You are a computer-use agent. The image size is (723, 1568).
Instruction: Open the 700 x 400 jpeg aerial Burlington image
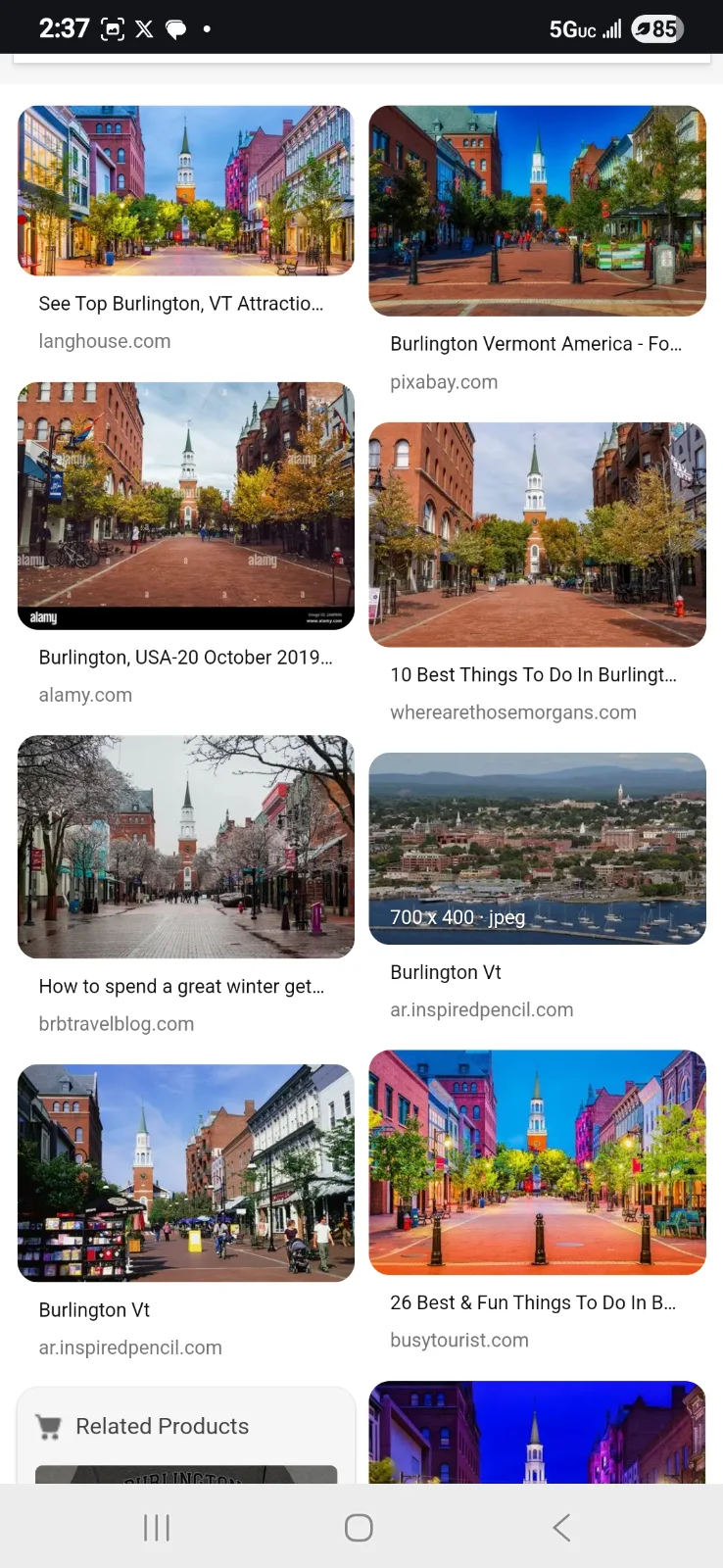pos(537,848)
